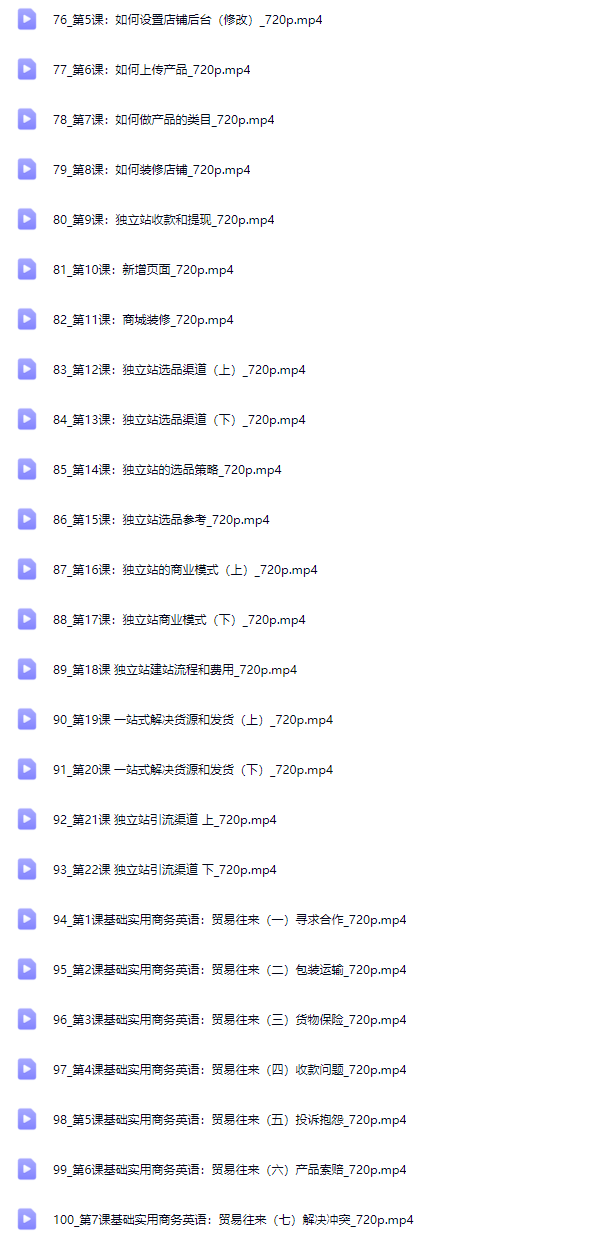Open 78_第7课 如何做产品的类目
The height and width of the screenshot is (1238, 613).
163,120
